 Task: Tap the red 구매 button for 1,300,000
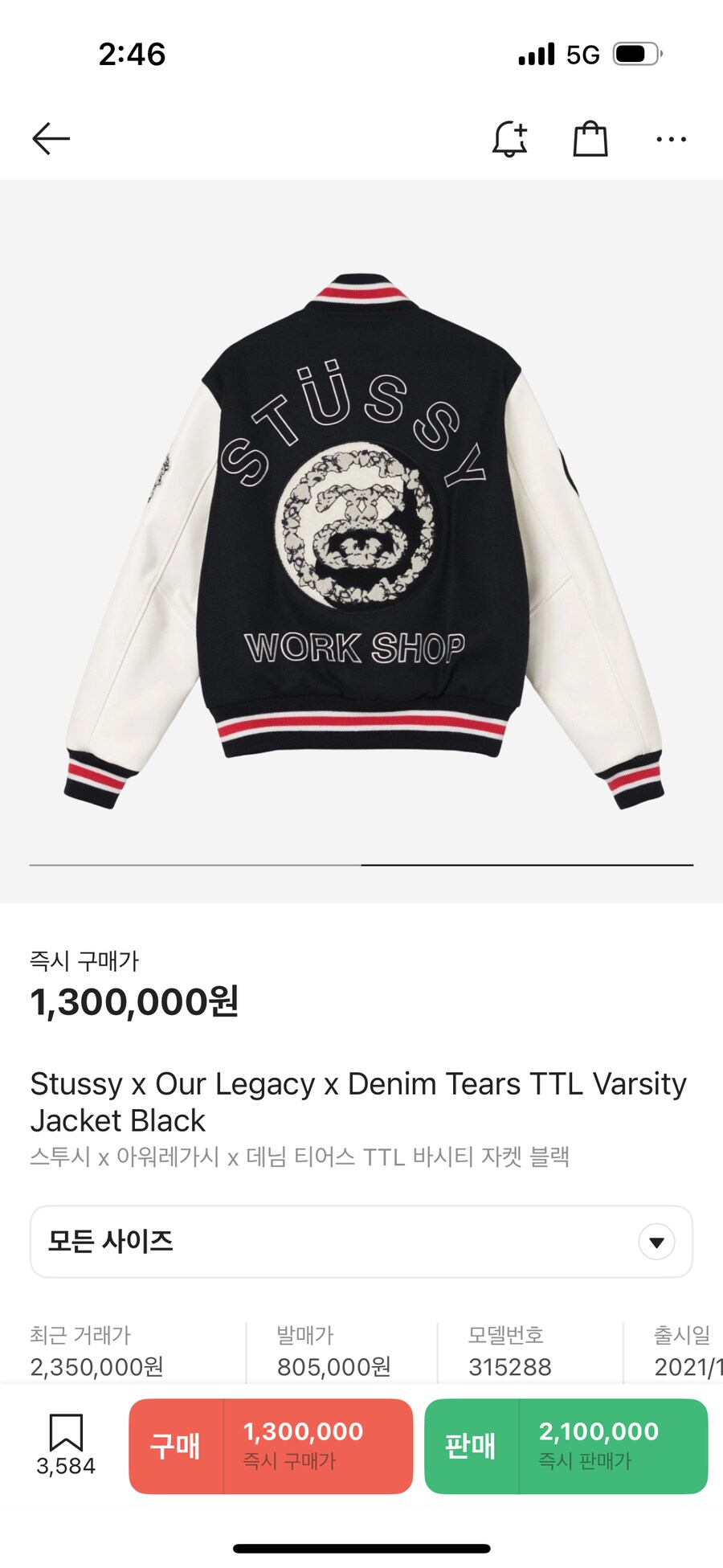(x=271, y=1446)
